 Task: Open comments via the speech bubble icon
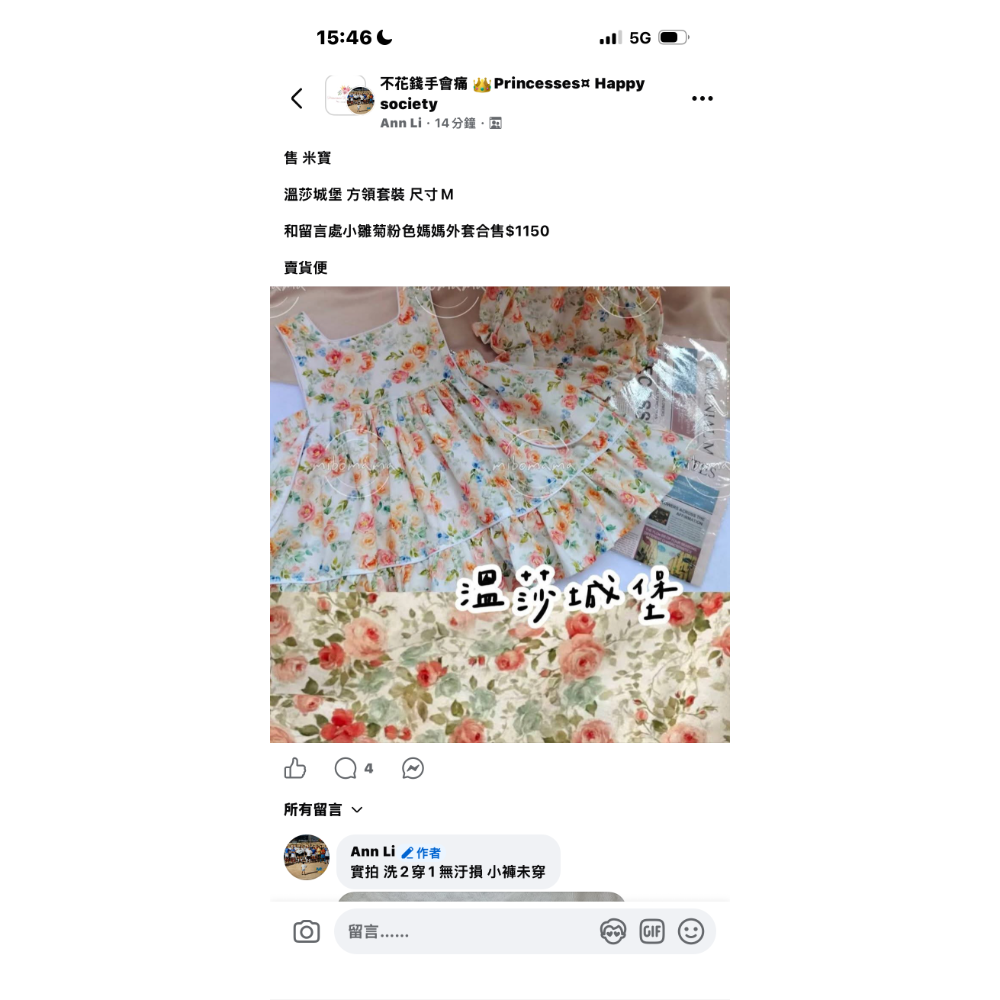click(x=346, y=768)
